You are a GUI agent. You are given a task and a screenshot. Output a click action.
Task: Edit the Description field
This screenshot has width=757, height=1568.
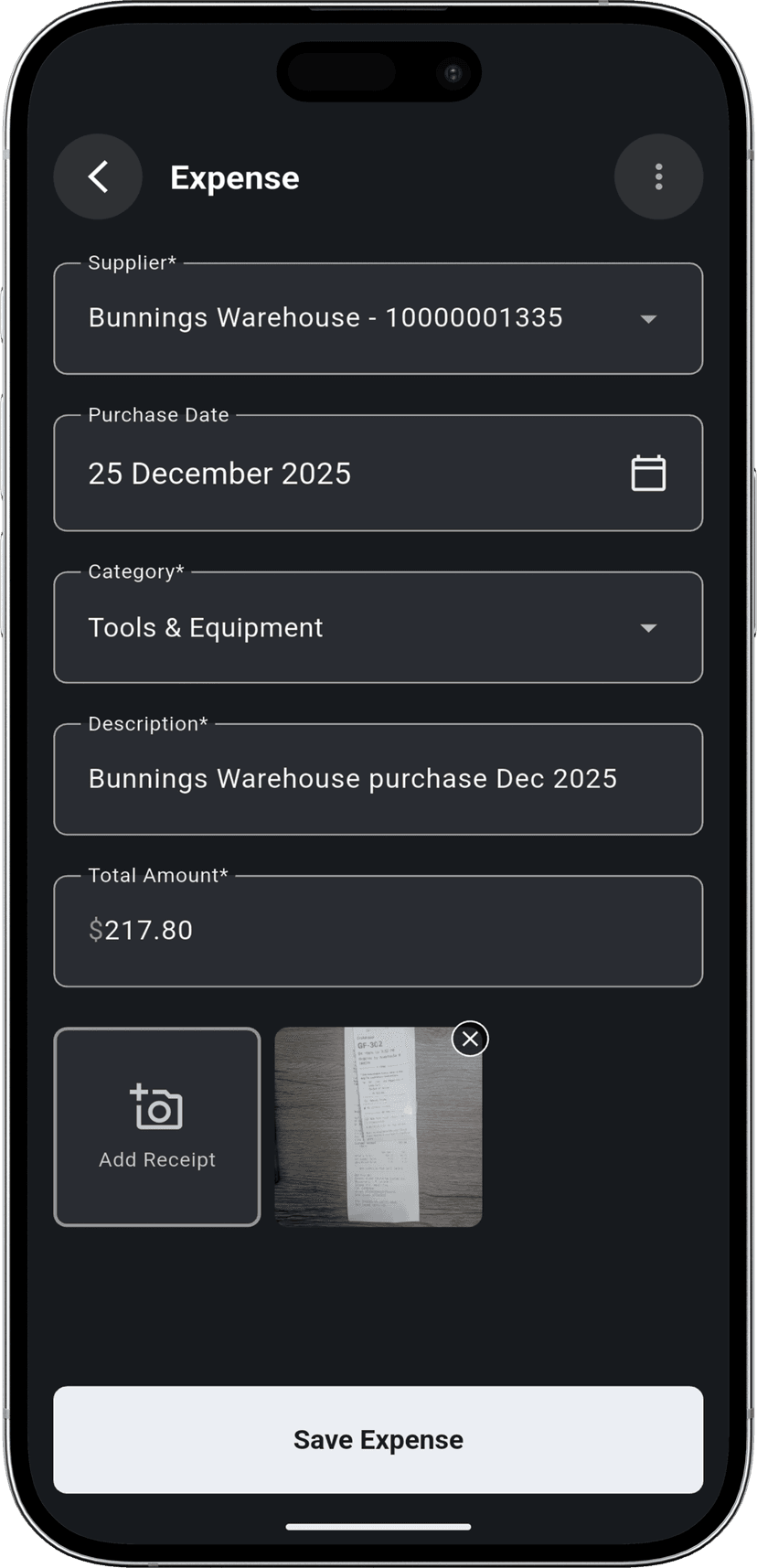pyautogui.click(x=378, y=779)
